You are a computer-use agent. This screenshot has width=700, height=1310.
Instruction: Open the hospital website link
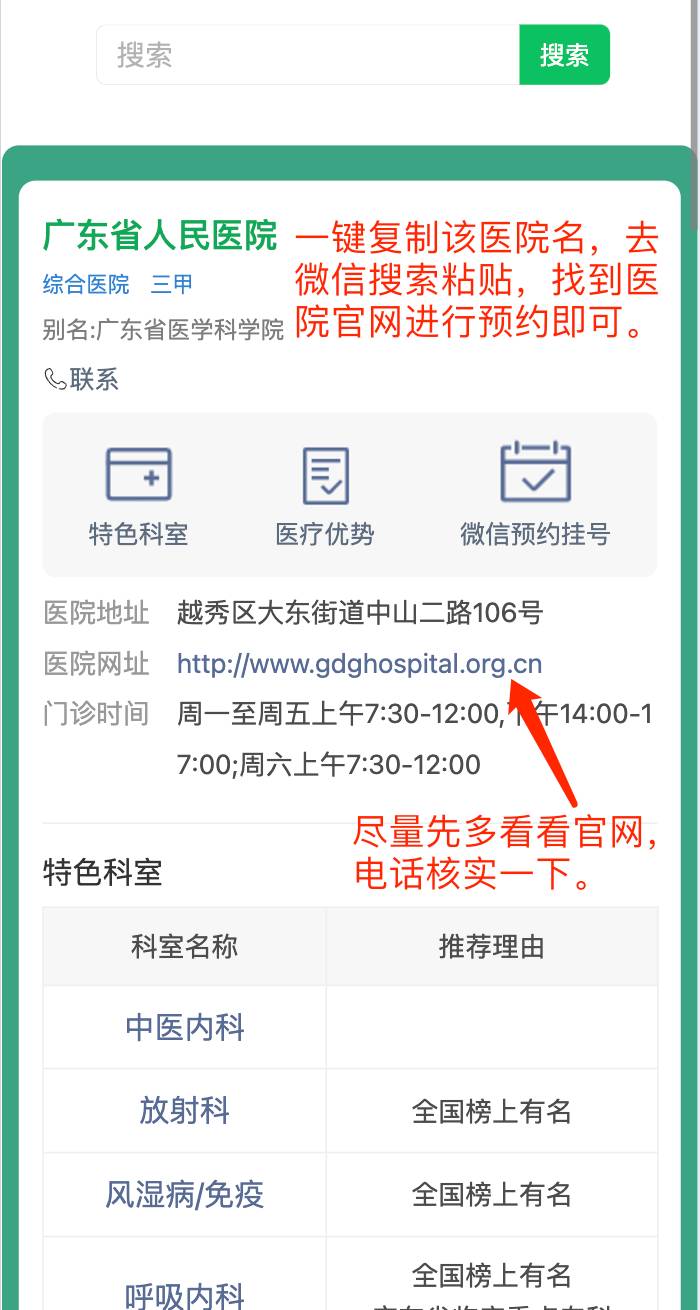point(359,663)
